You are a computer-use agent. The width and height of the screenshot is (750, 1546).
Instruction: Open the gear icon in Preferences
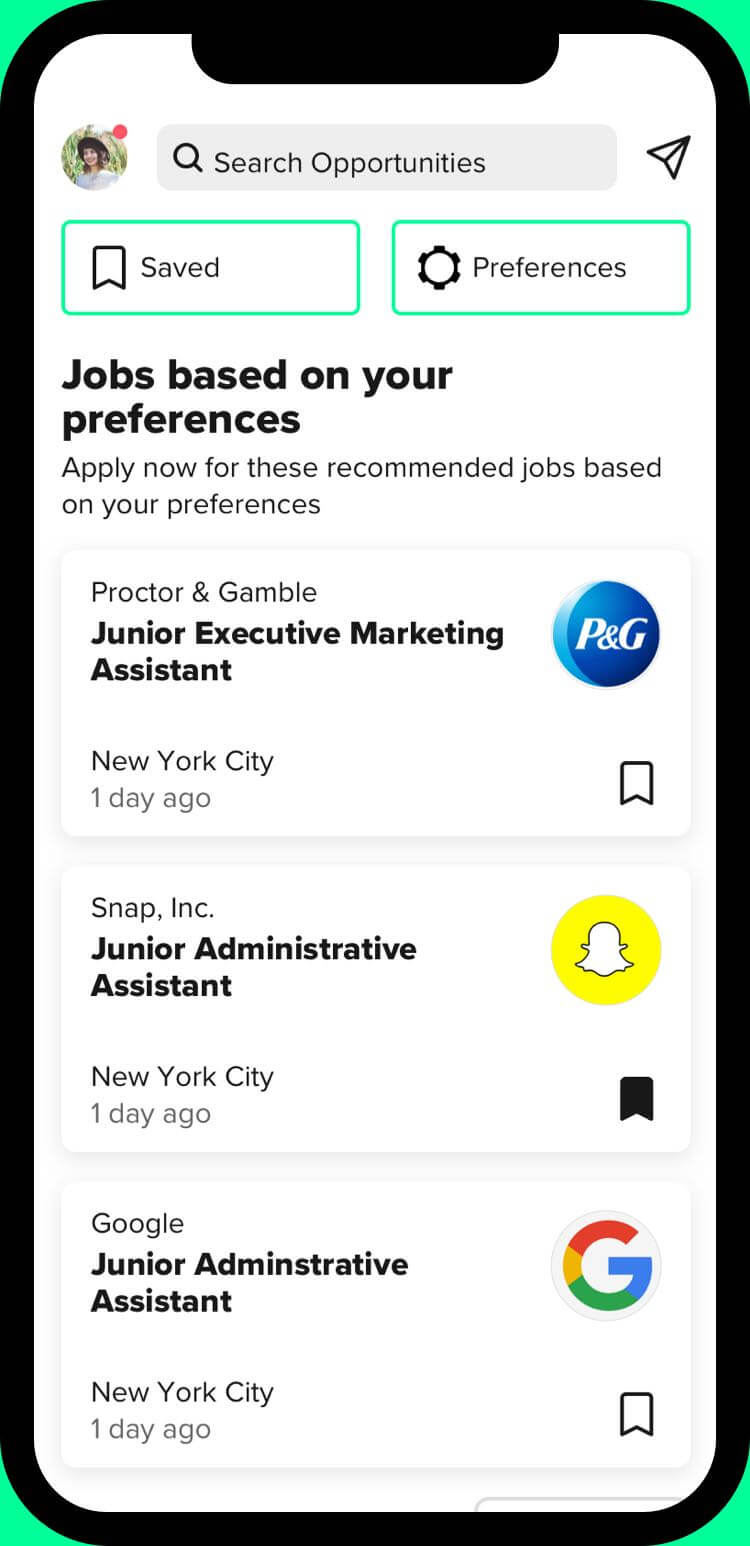click(x=437, y=267)
